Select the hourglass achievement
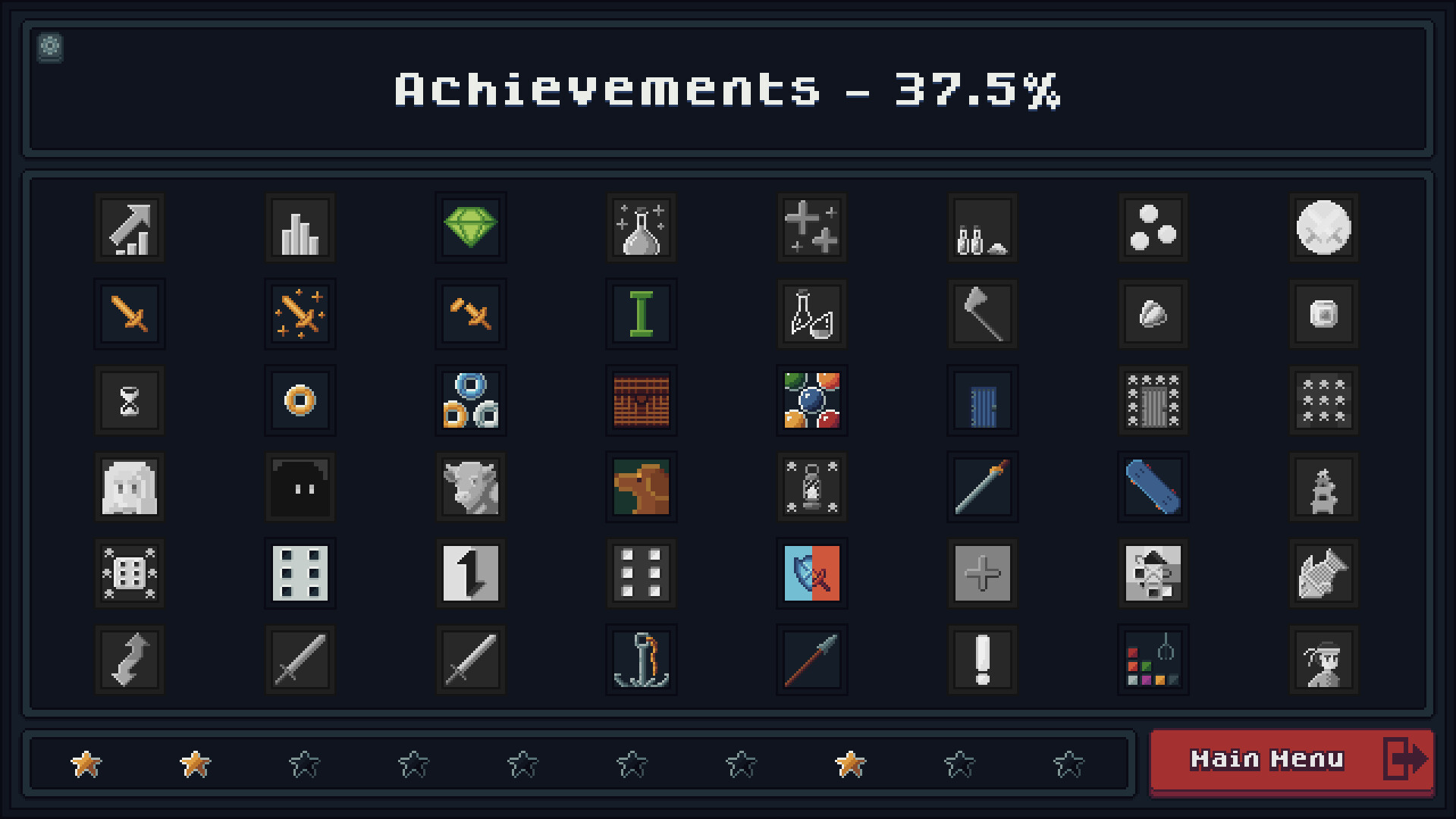1456x819 pixels. click(130, 400)
